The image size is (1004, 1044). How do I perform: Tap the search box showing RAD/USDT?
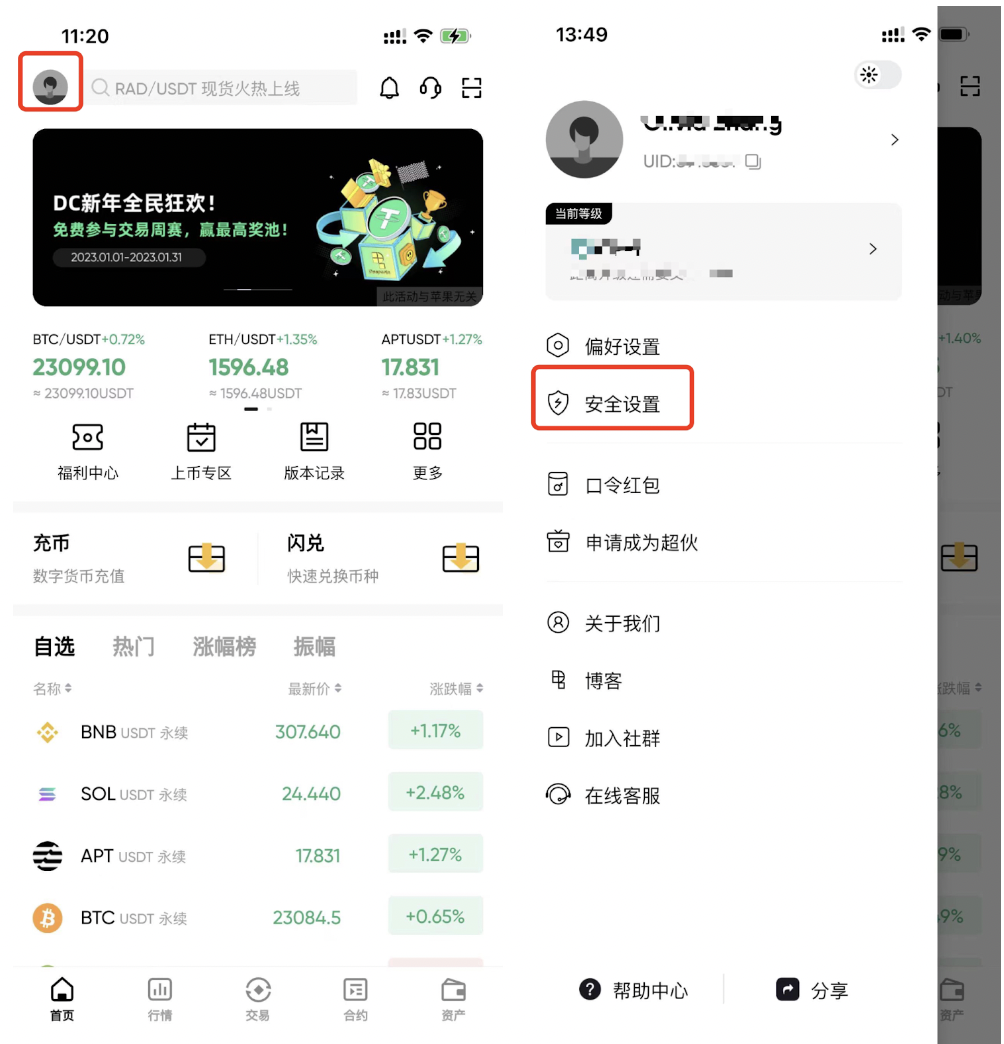point(222,88)
